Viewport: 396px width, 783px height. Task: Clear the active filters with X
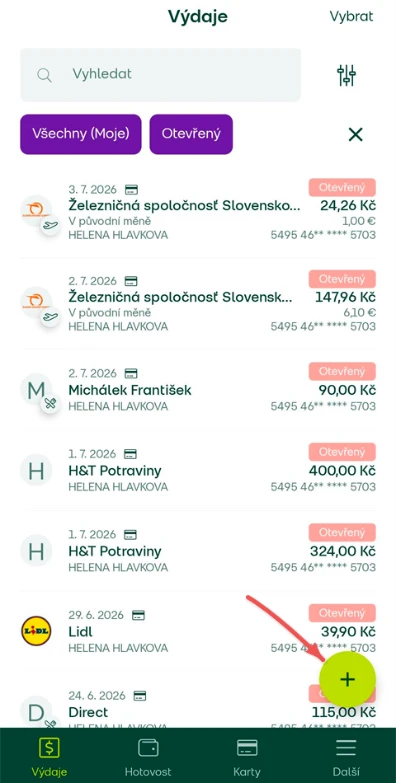(x=356, y=134)
